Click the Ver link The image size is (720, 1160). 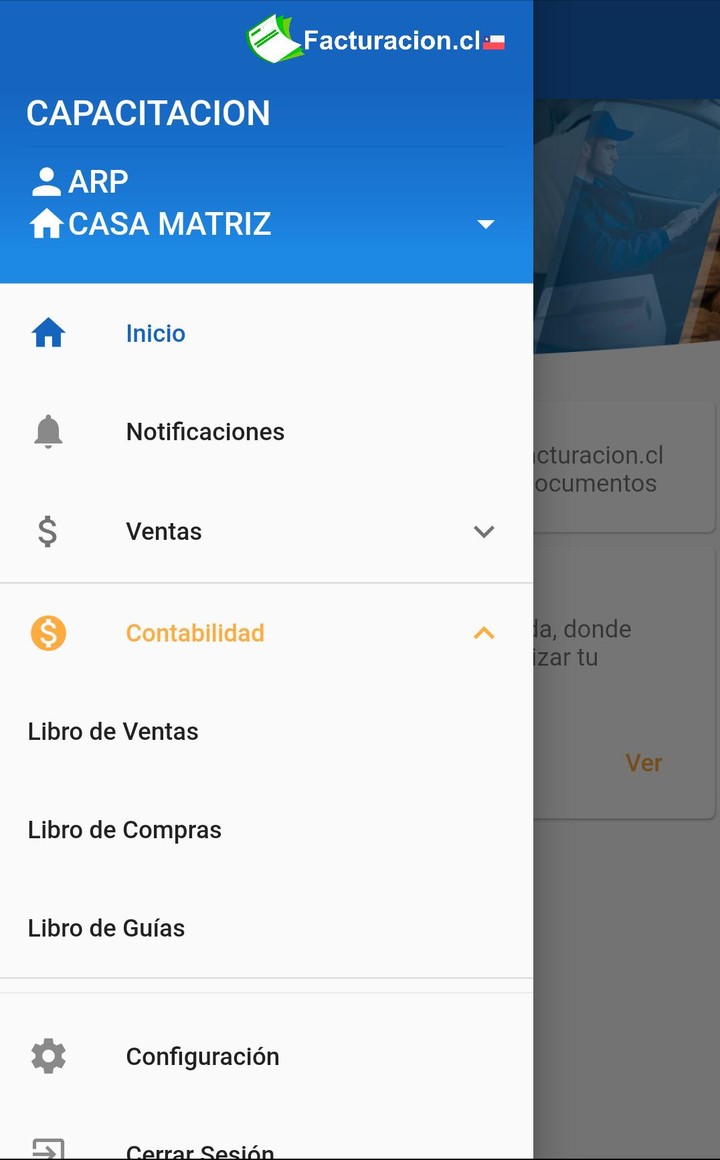[x=643, y=762]
